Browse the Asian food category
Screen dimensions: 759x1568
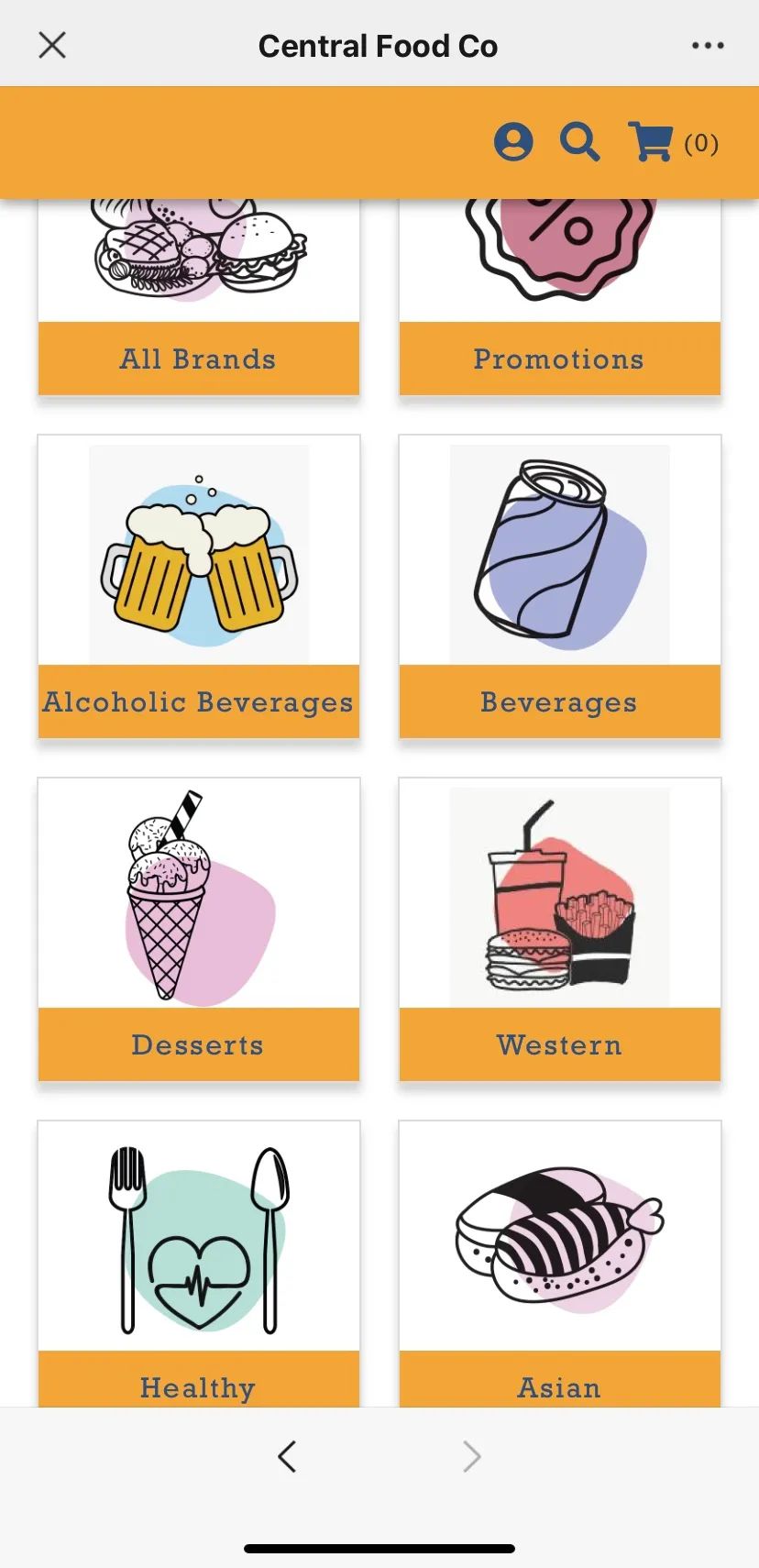click(559, 1265)
